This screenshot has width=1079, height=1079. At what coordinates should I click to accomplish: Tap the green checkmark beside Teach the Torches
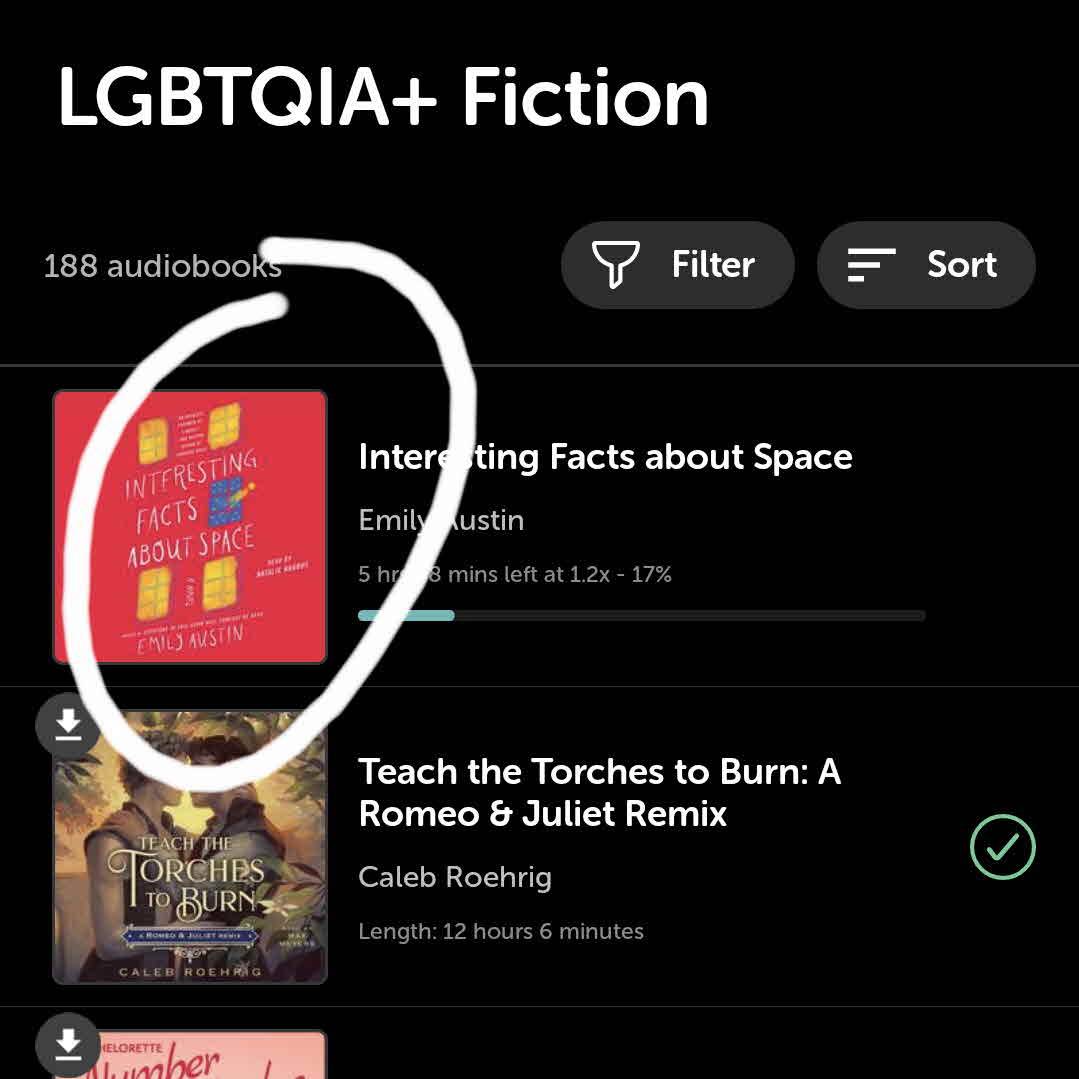pos(1002,847)
